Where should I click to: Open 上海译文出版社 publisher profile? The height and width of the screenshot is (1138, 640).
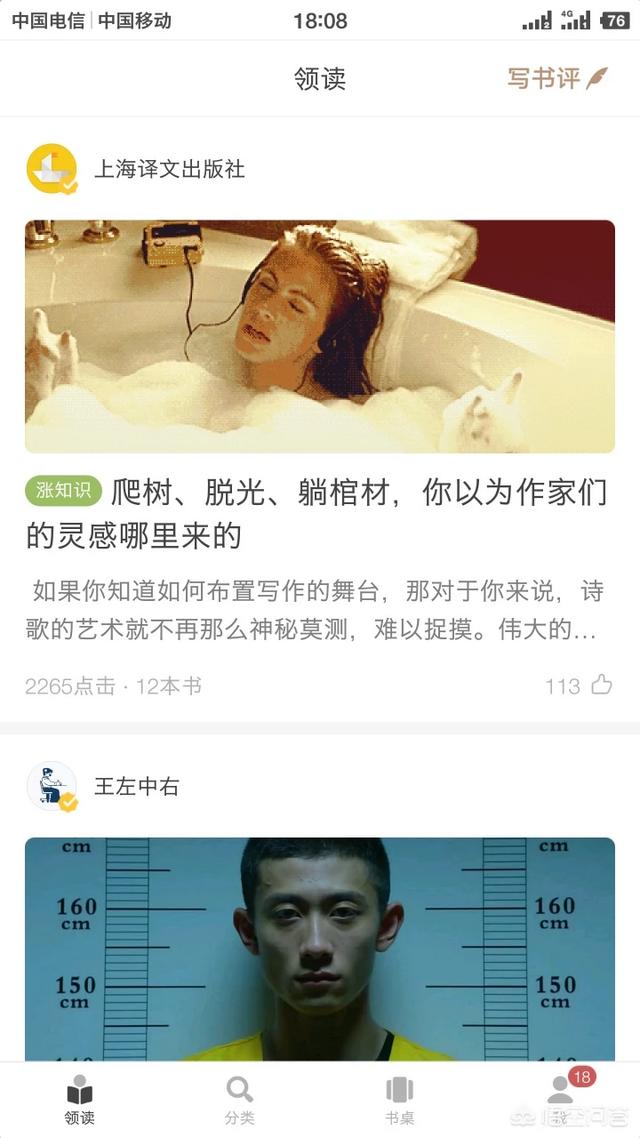pyautogui.click(x=169, y=169)
